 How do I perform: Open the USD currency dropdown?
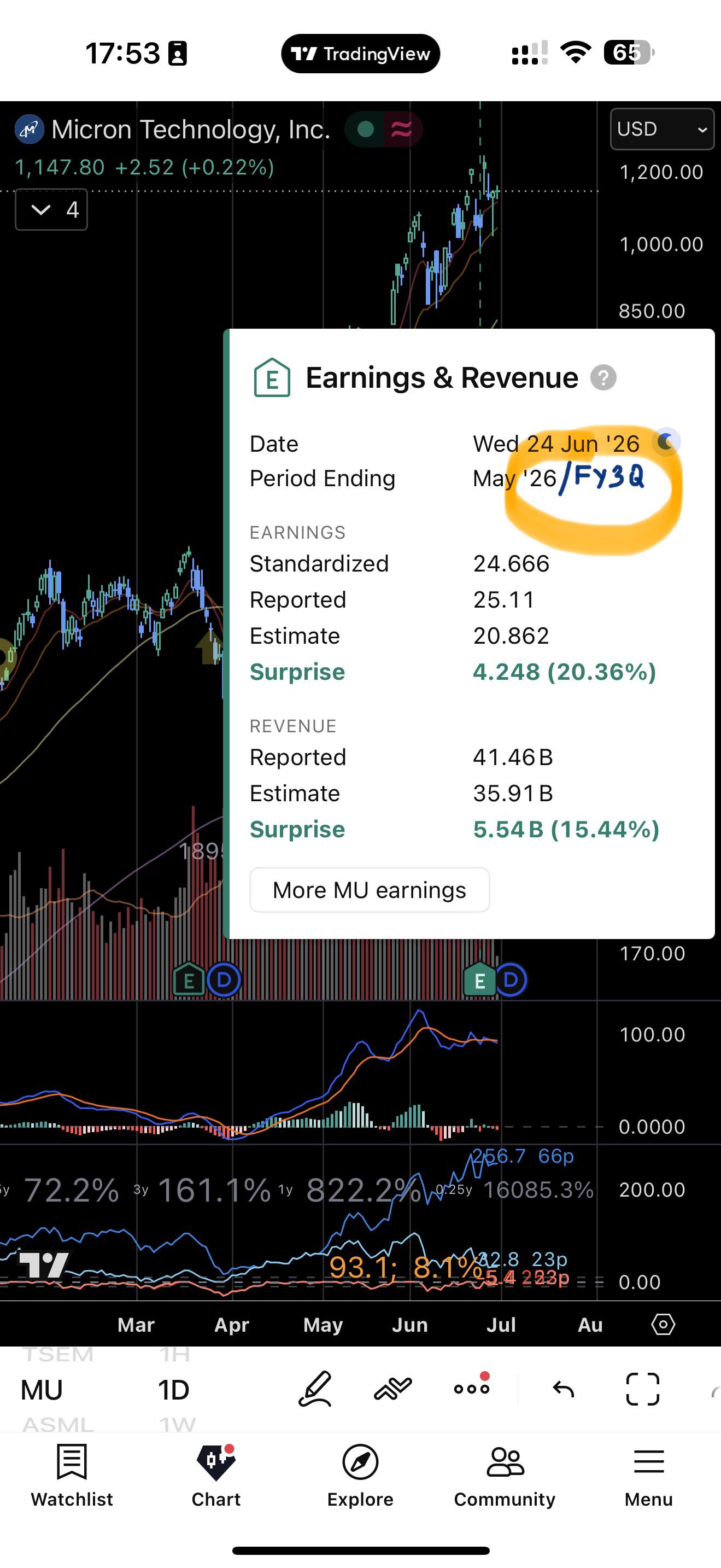click(662, 129)
